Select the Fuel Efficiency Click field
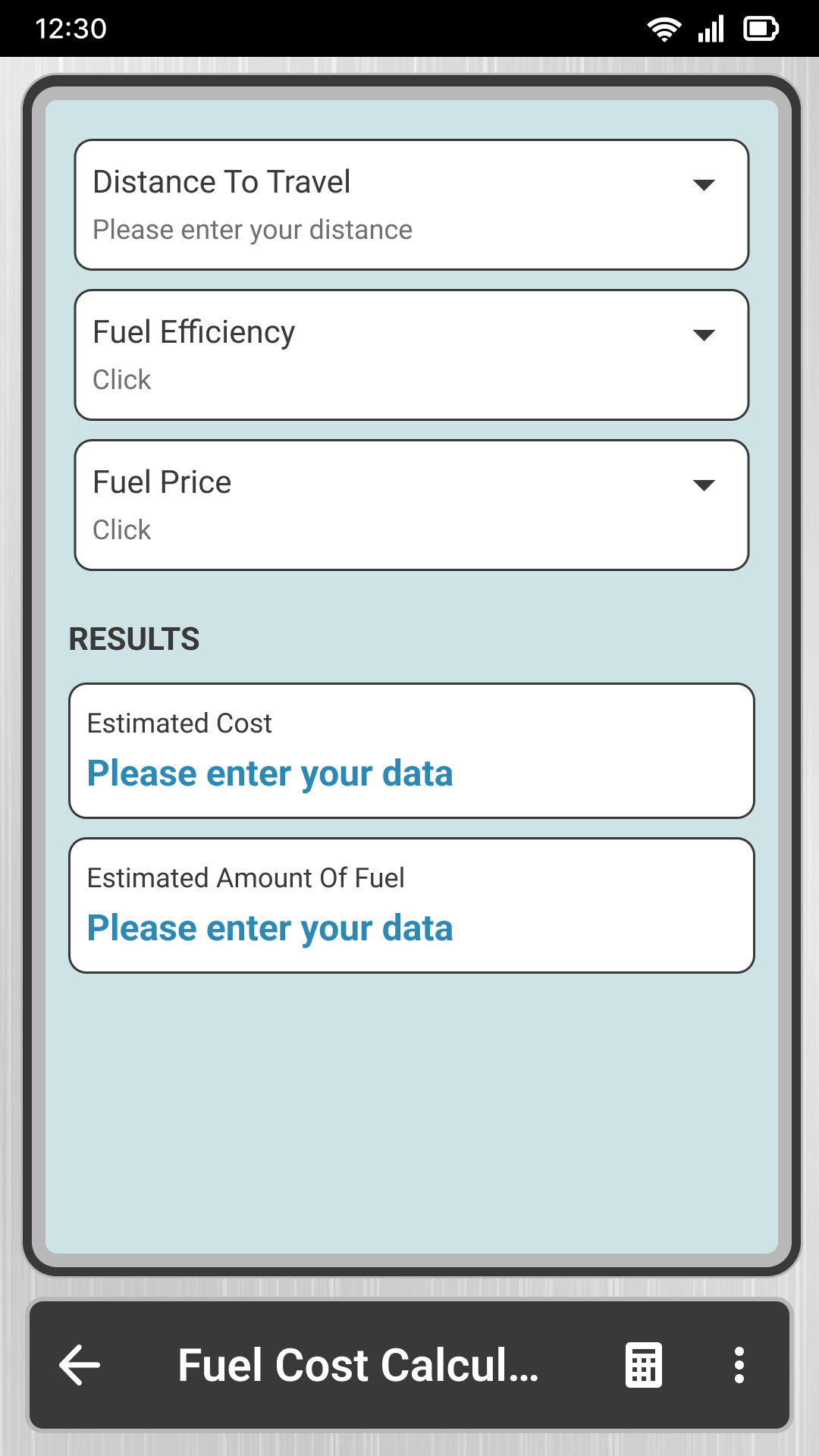This screenshot has width=819, height=1456. tap(121, 379)
